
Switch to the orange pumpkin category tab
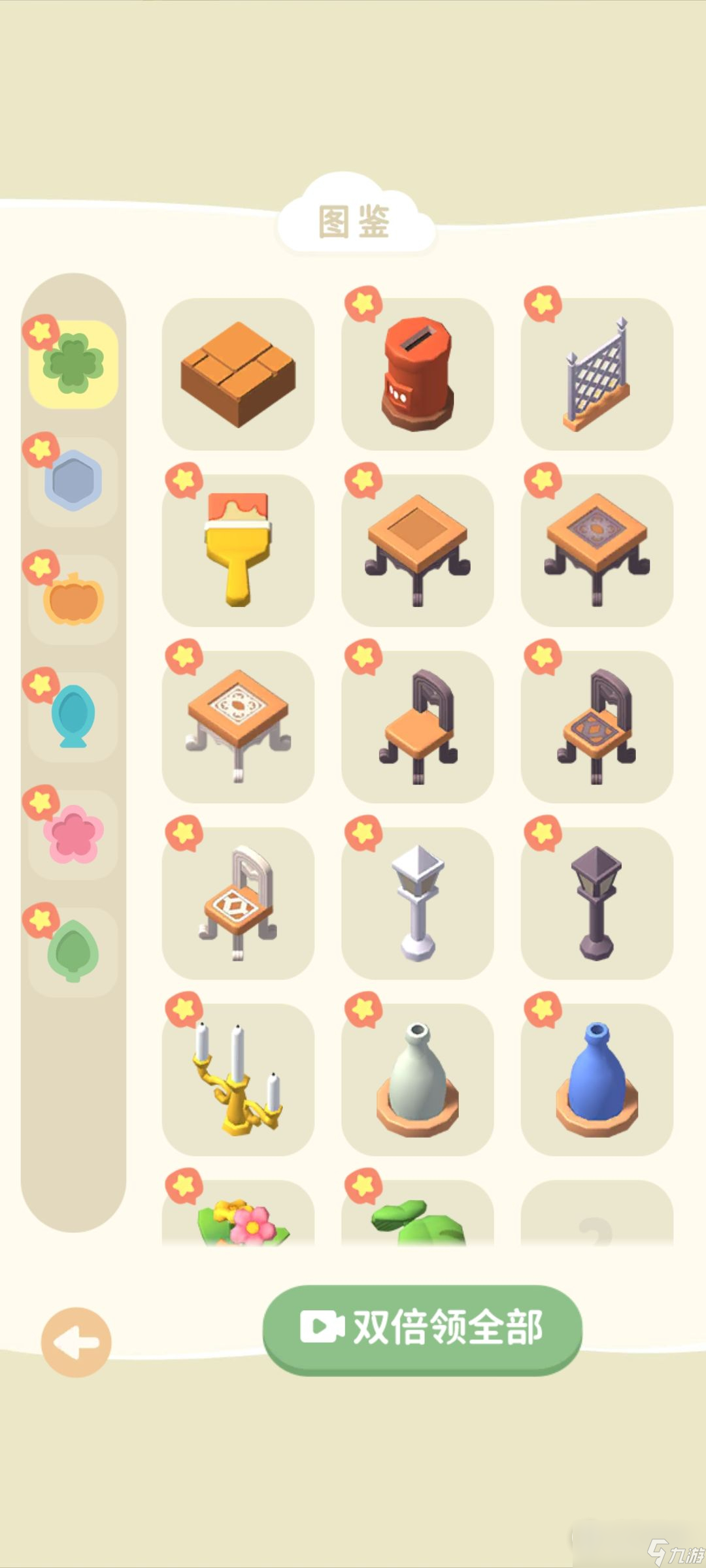[73, 599]
